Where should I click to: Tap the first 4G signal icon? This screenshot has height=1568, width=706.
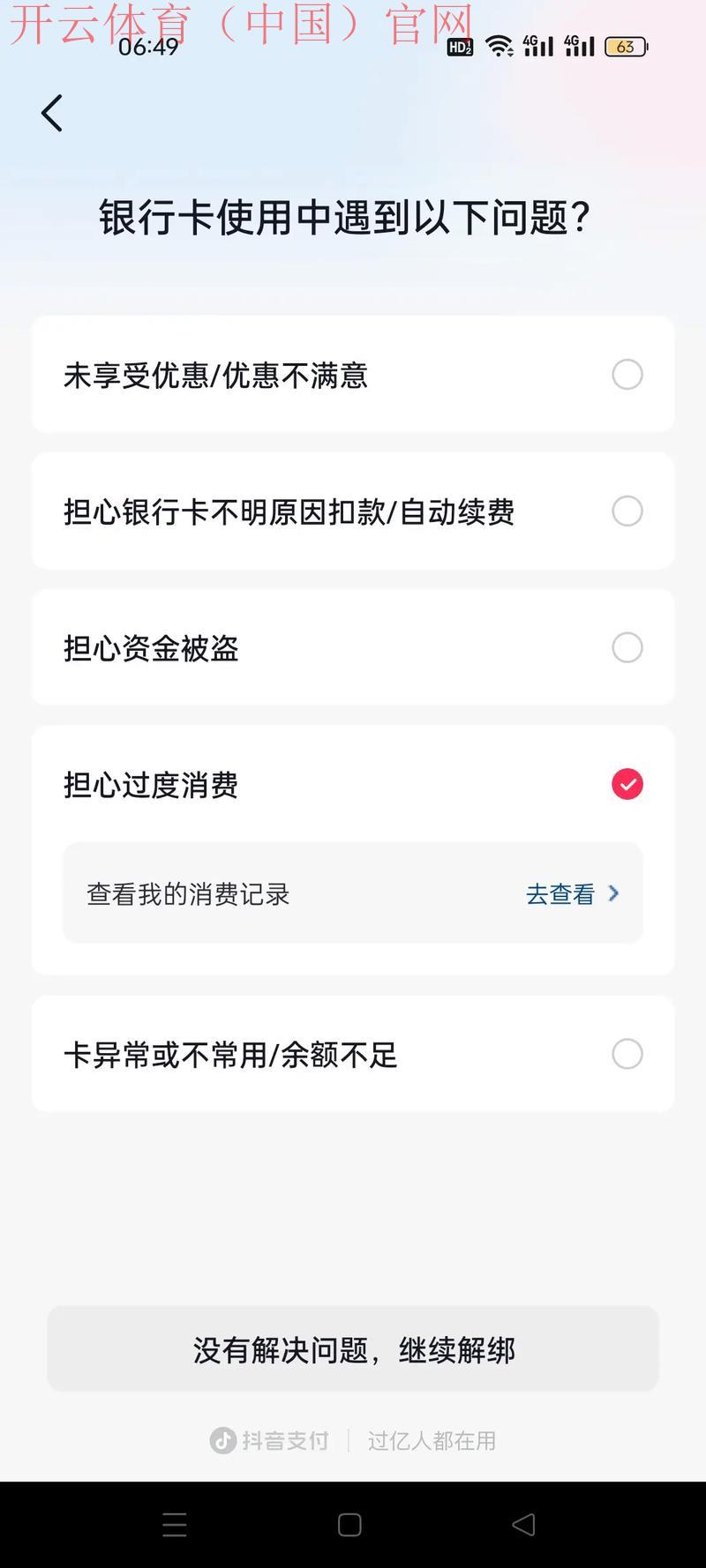tap(538, 44)
